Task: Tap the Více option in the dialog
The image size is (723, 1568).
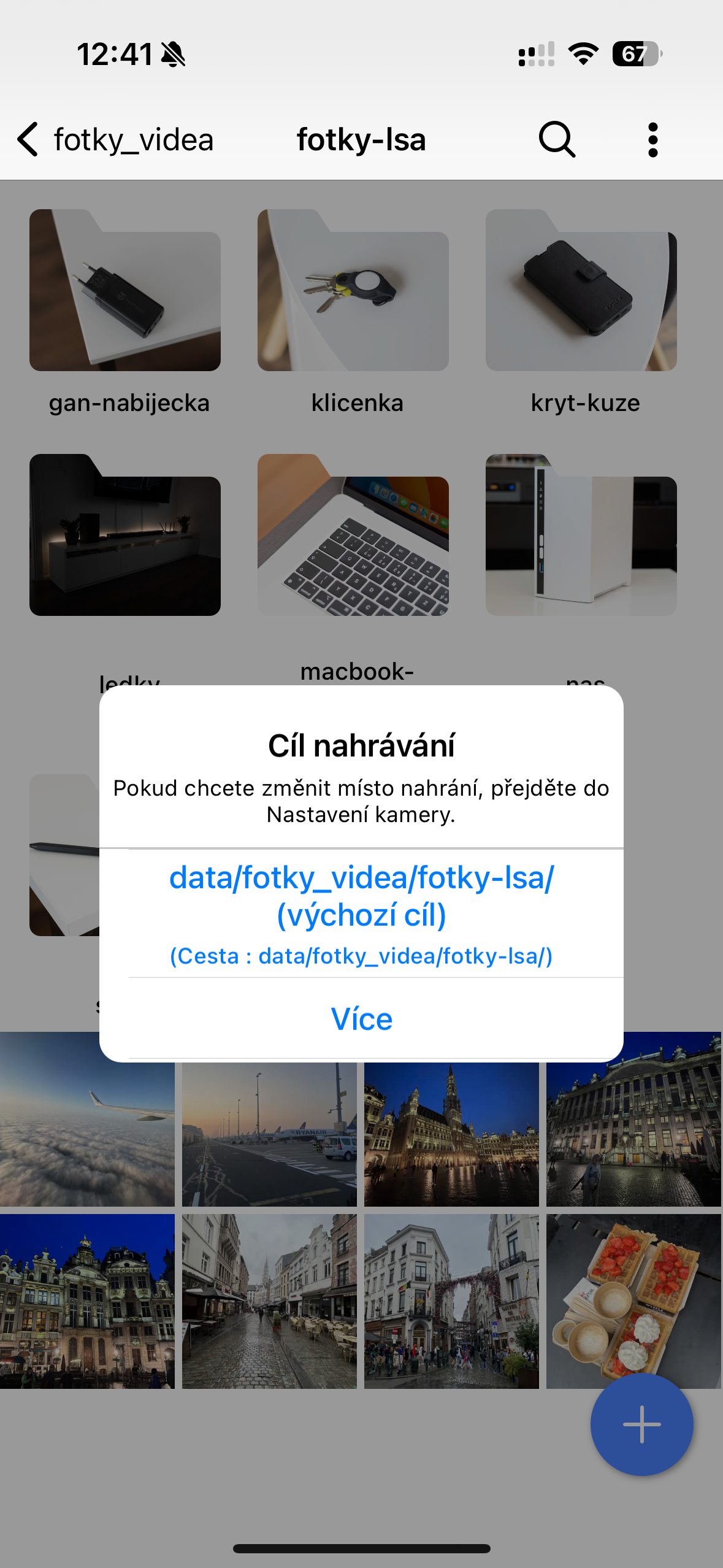Action: pos(361,1019)
